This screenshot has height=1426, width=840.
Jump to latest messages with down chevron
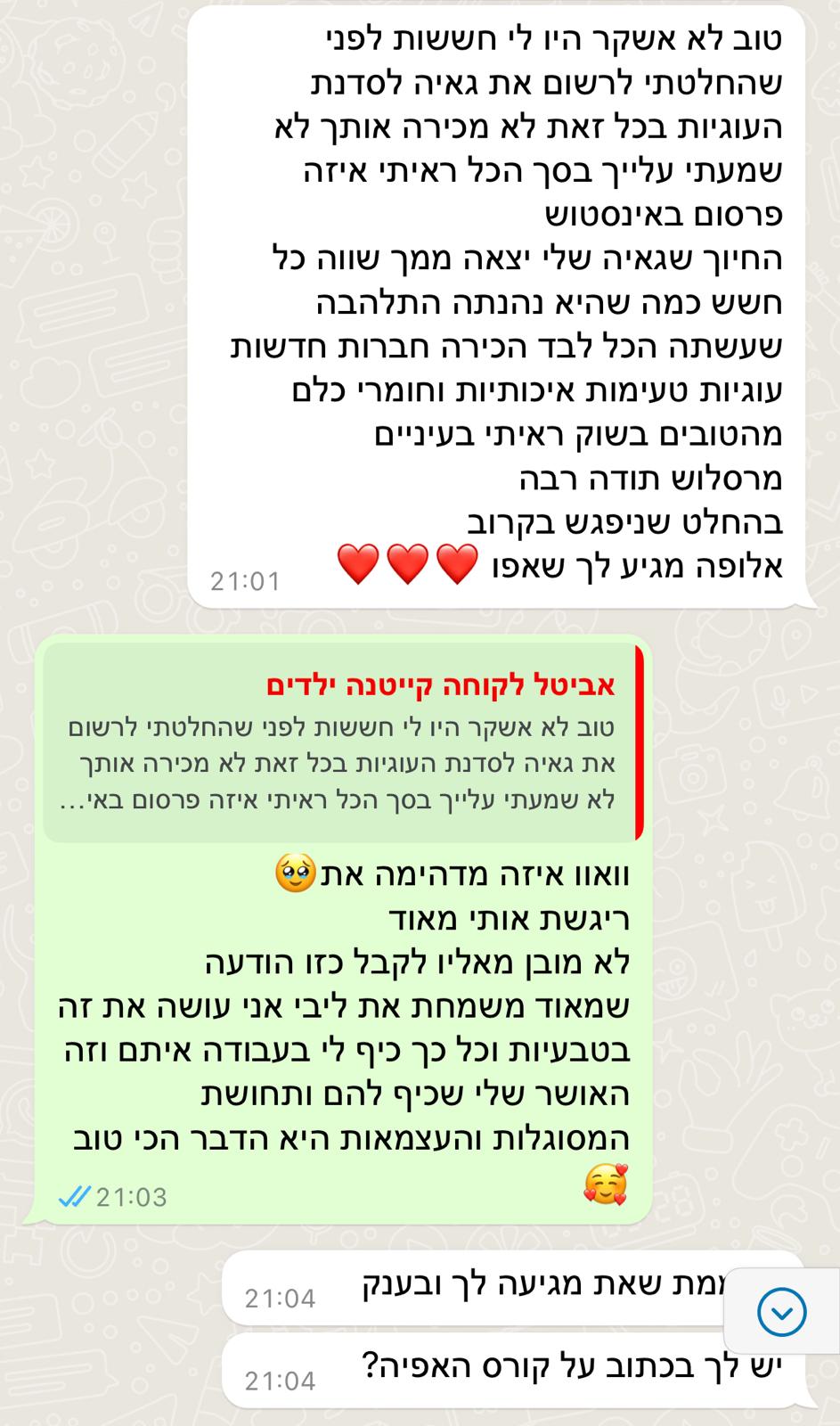point(781,1312)
